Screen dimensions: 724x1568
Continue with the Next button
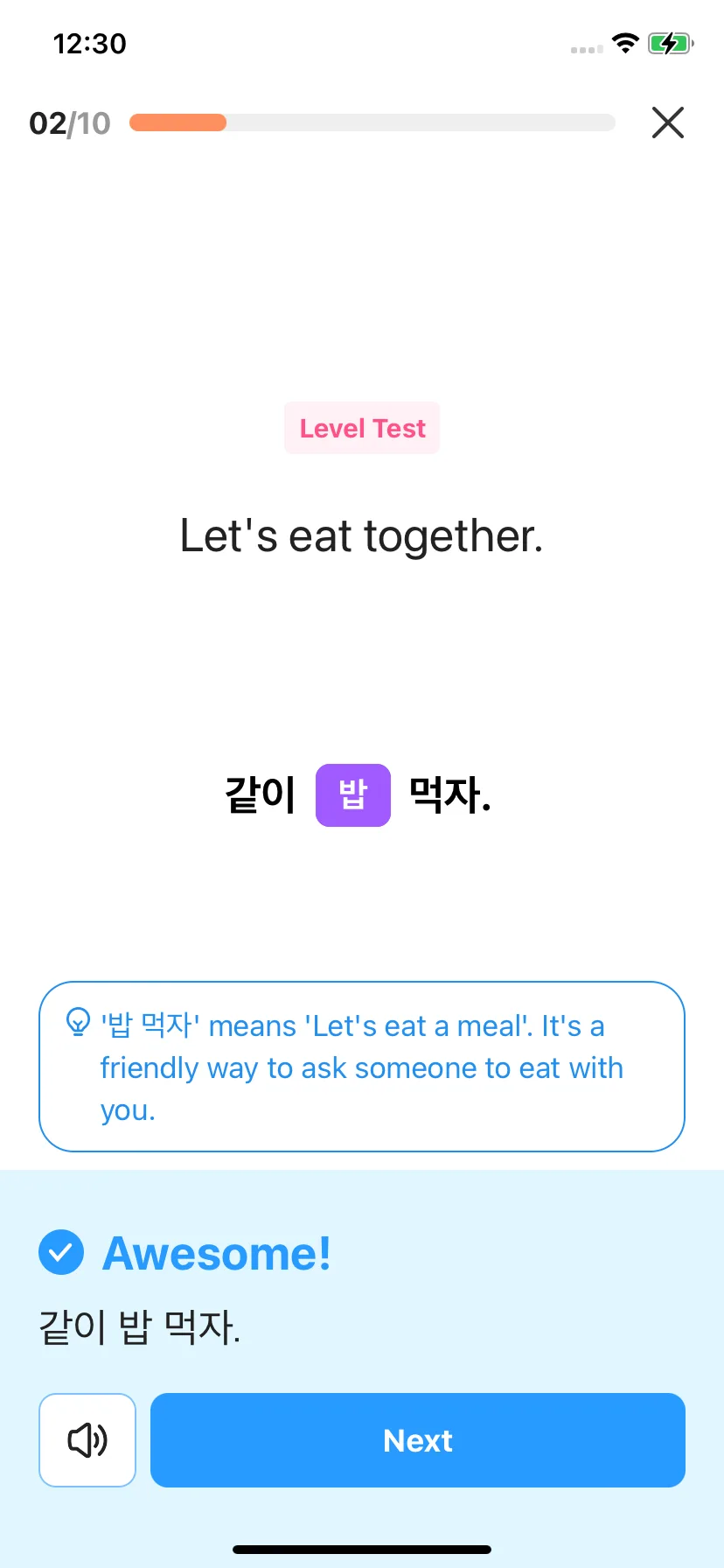[417, 1439]
